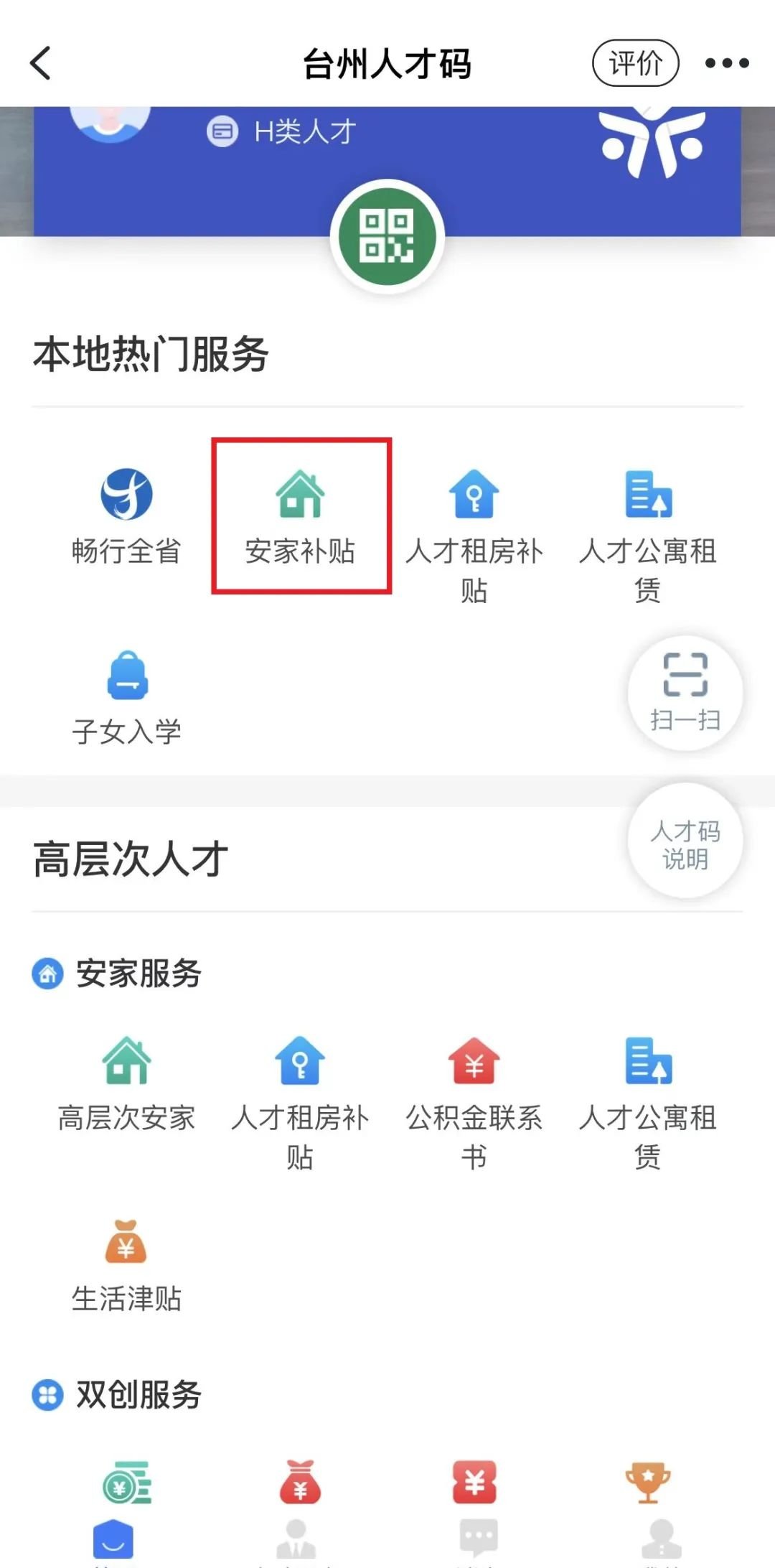Screen dimensions: 775x1568
Task: Open the 子女入学 service
Action: point(127,697)
